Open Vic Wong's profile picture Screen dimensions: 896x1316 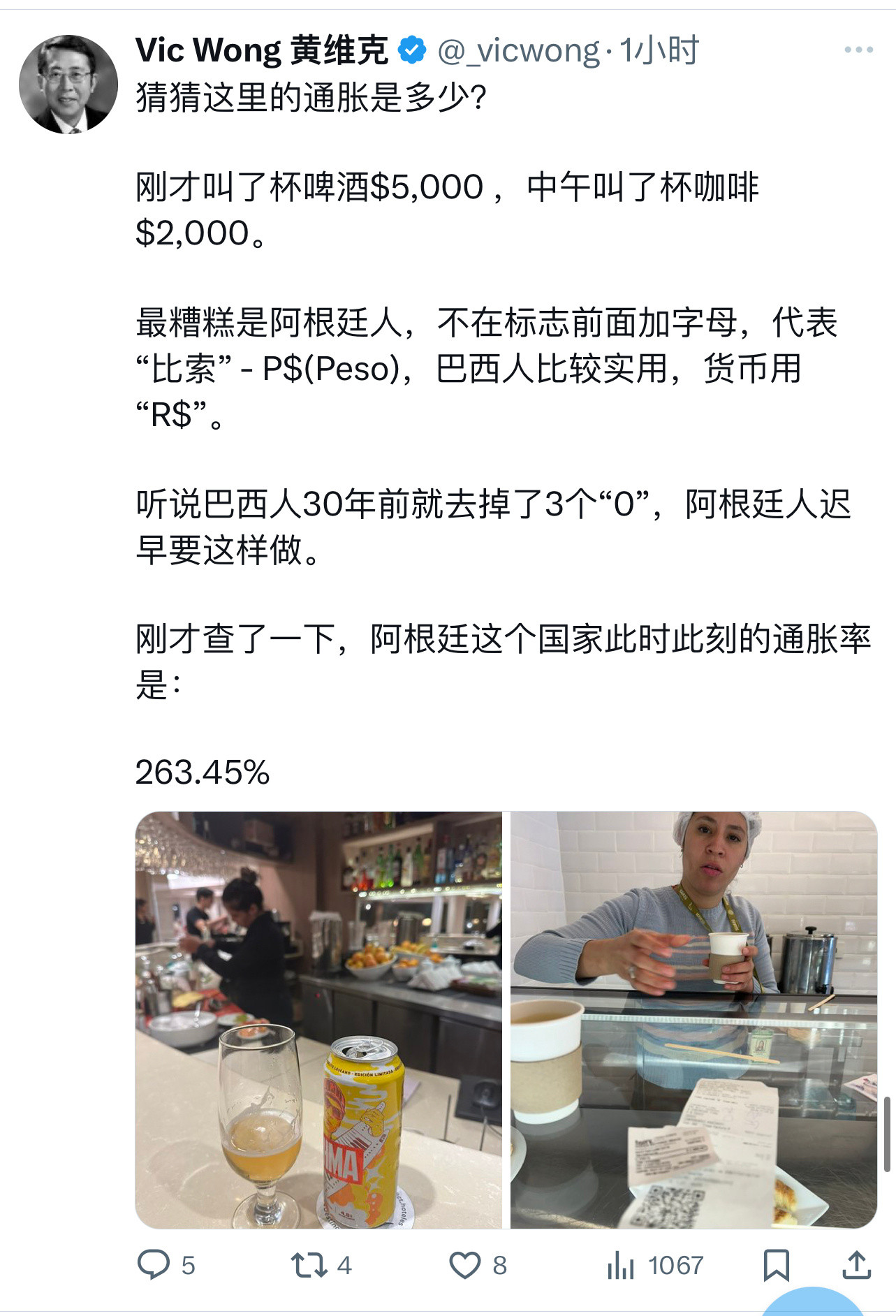(68, 84)
